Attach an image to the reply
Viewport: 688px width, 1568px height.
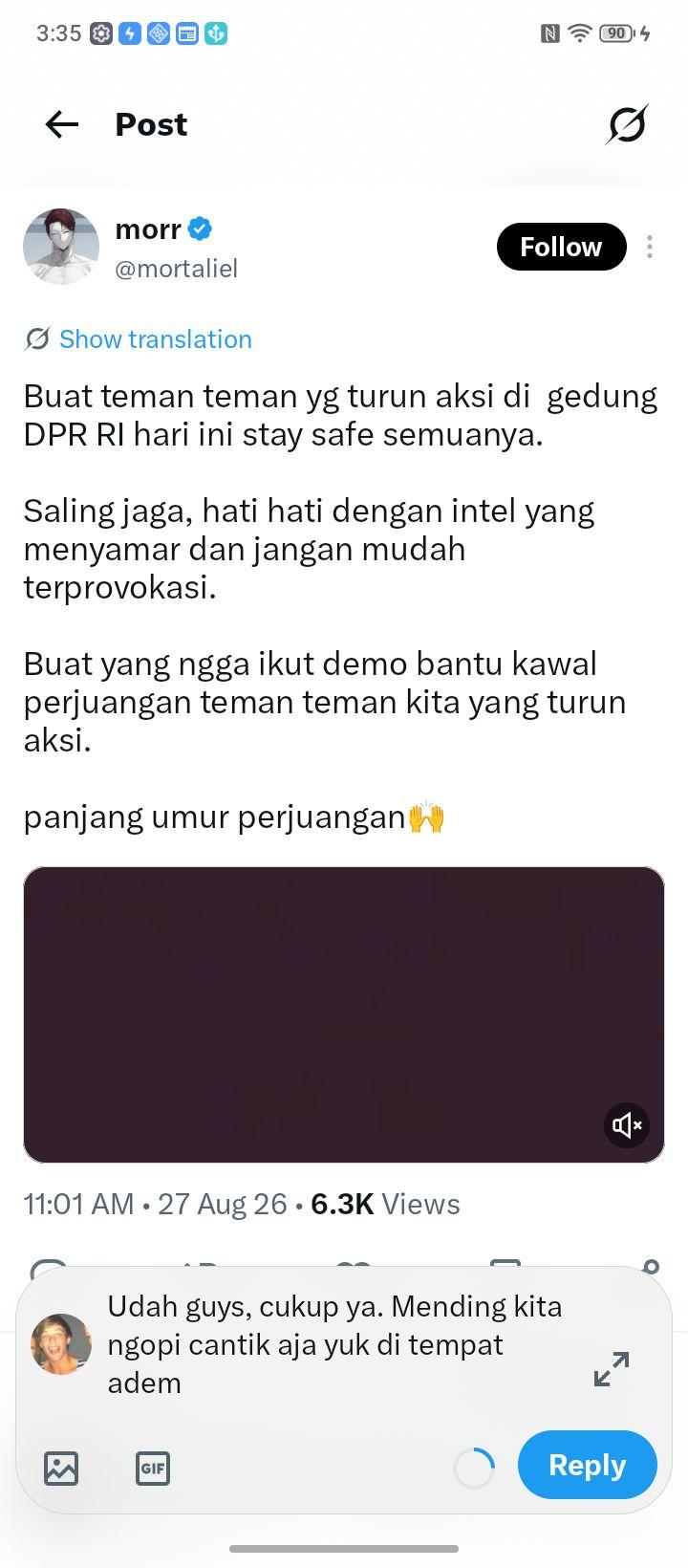[61, 1468]
